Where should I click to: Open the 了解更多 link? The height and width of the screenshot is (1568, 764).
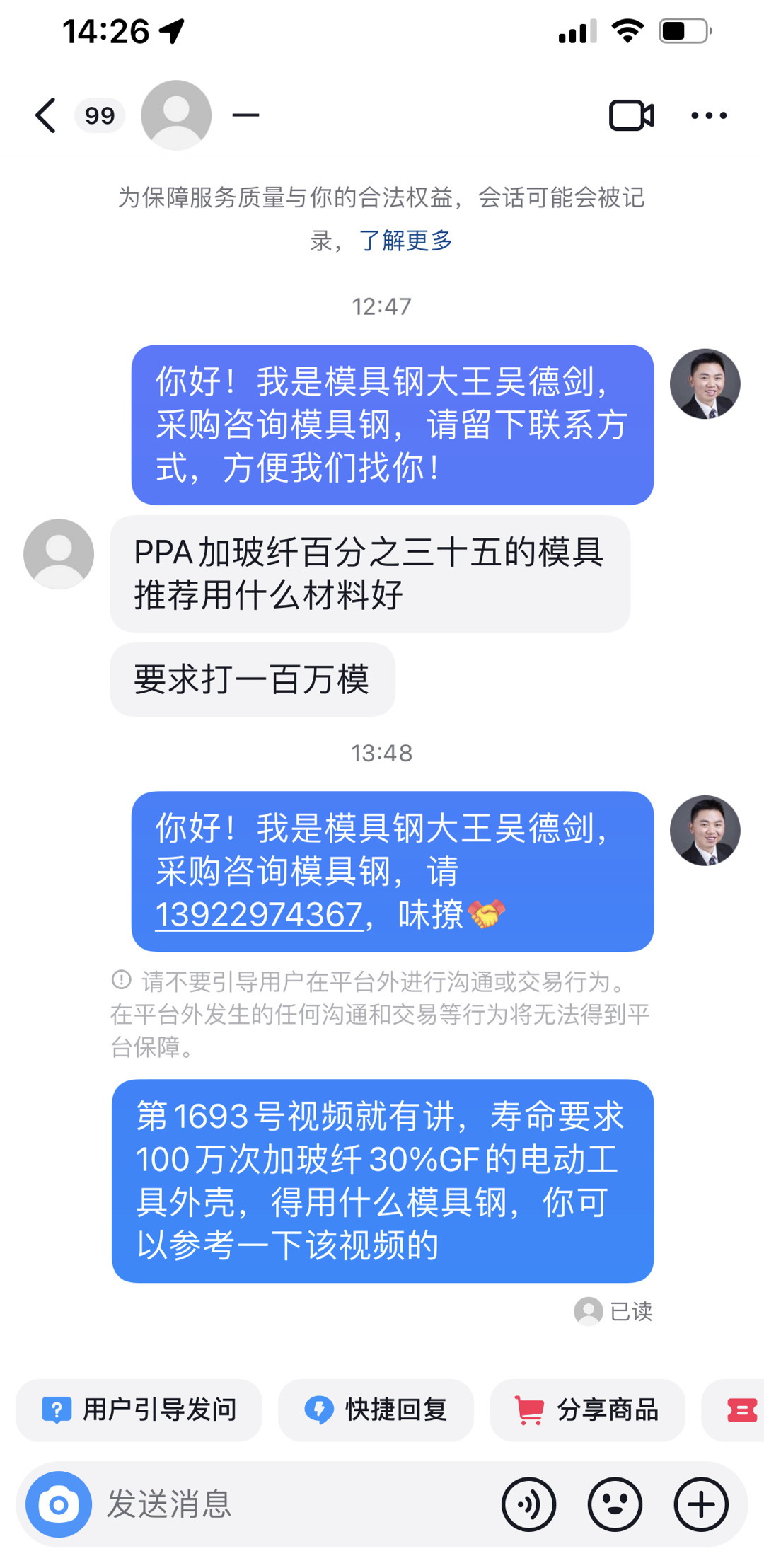tap(406, 241)
